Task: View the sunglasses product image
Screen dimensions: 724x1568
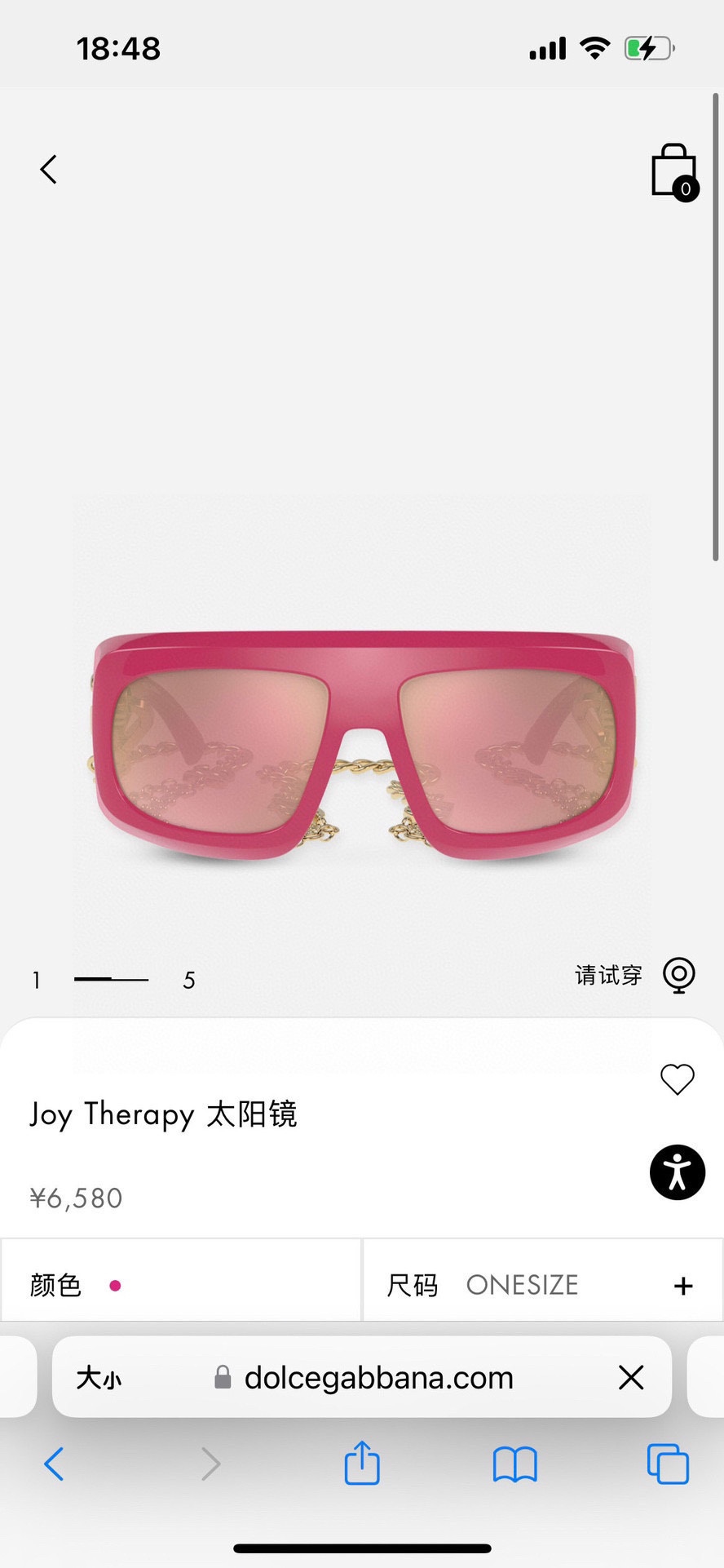Action: pos(362,746)
